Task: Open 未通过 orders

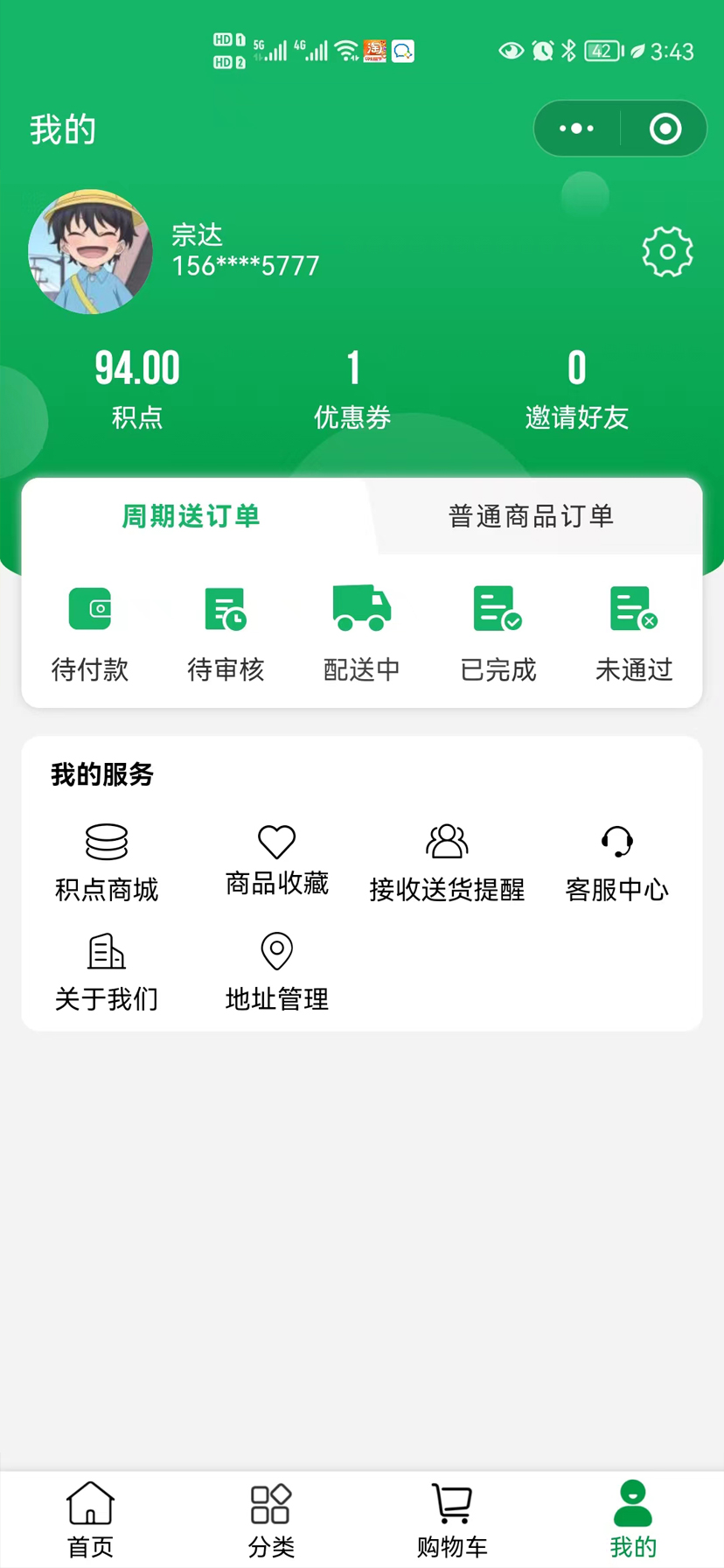Action: tap(634, 632)
